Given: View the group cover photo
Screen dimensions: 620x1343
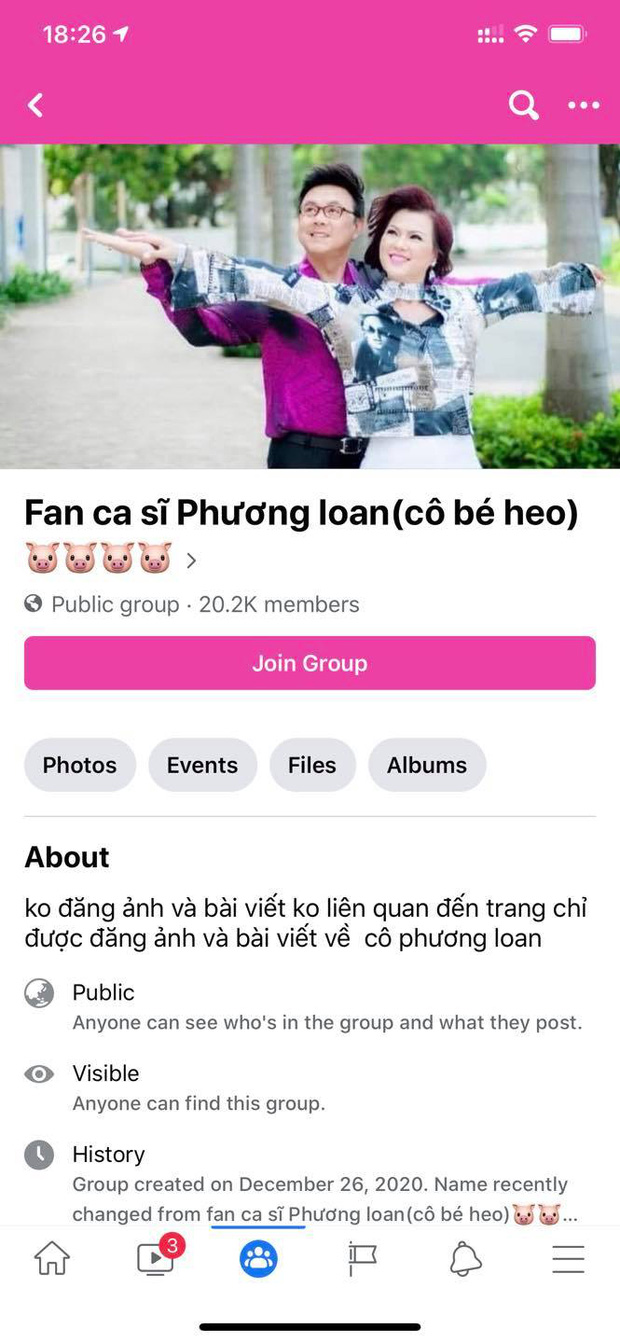Looking at the screenshot, I should coord(310,306).
